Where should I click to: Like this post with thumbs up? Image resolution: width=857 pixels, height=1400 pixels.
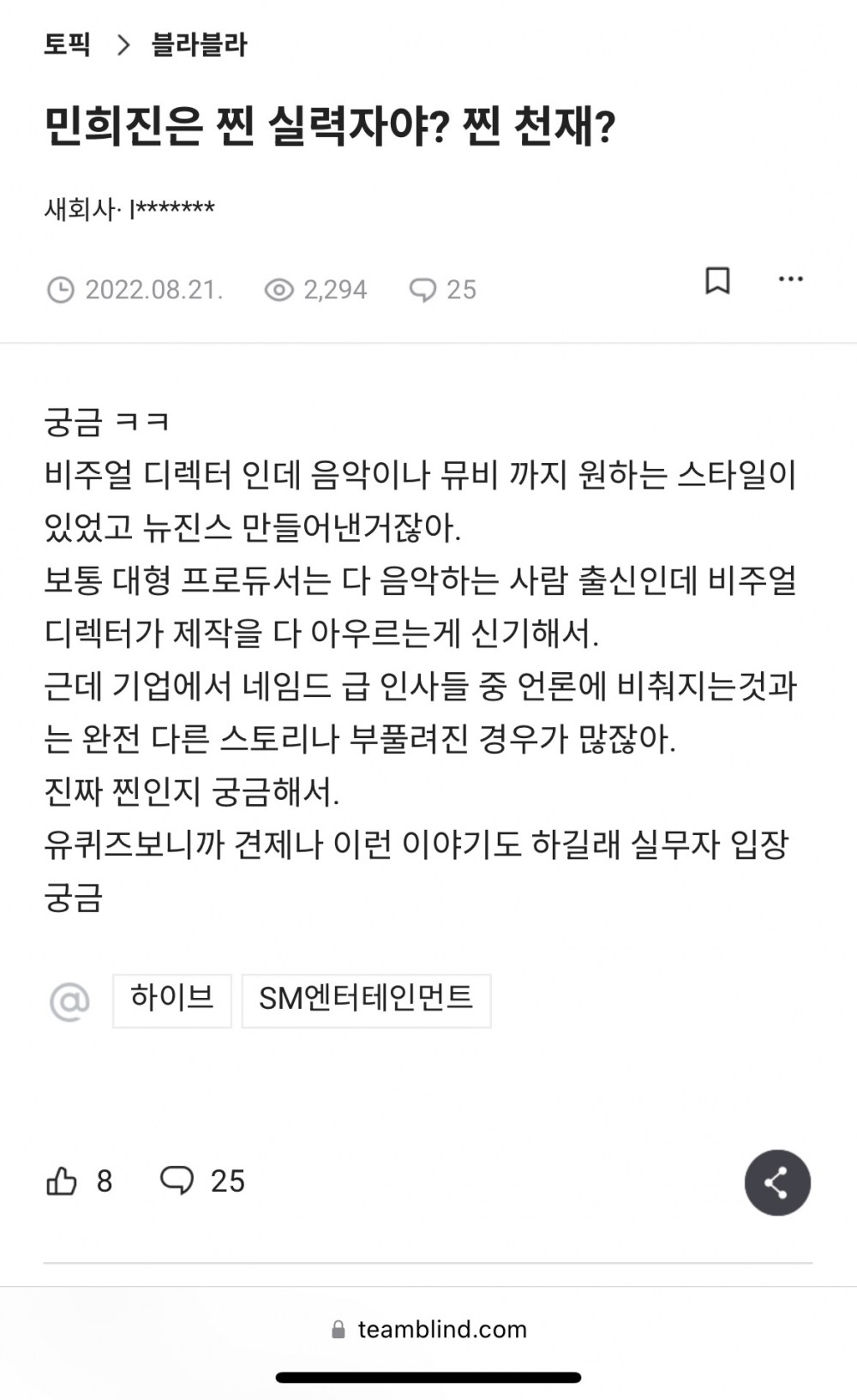tap(62, 1181)
